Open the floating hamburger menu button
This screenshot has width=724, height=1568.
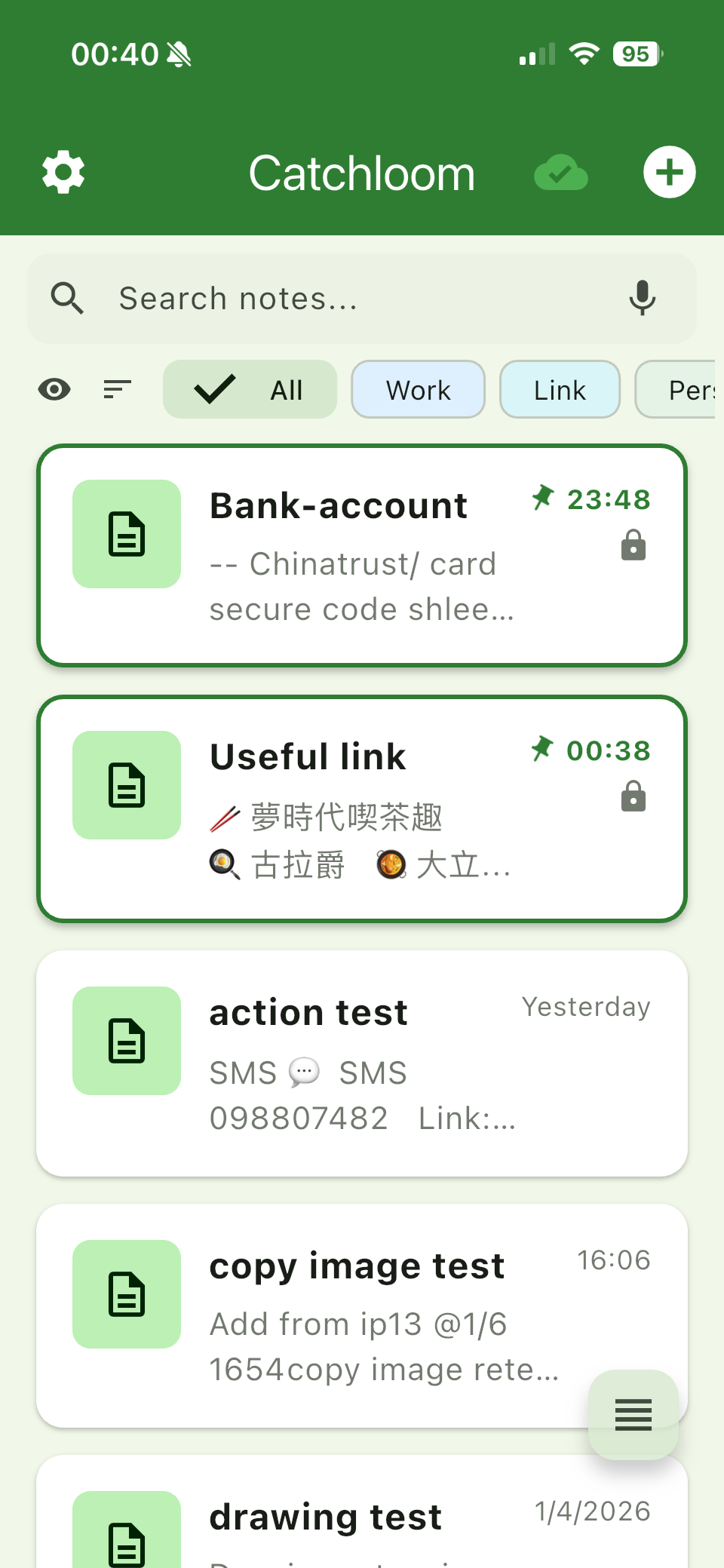[x=633, y=1414]
